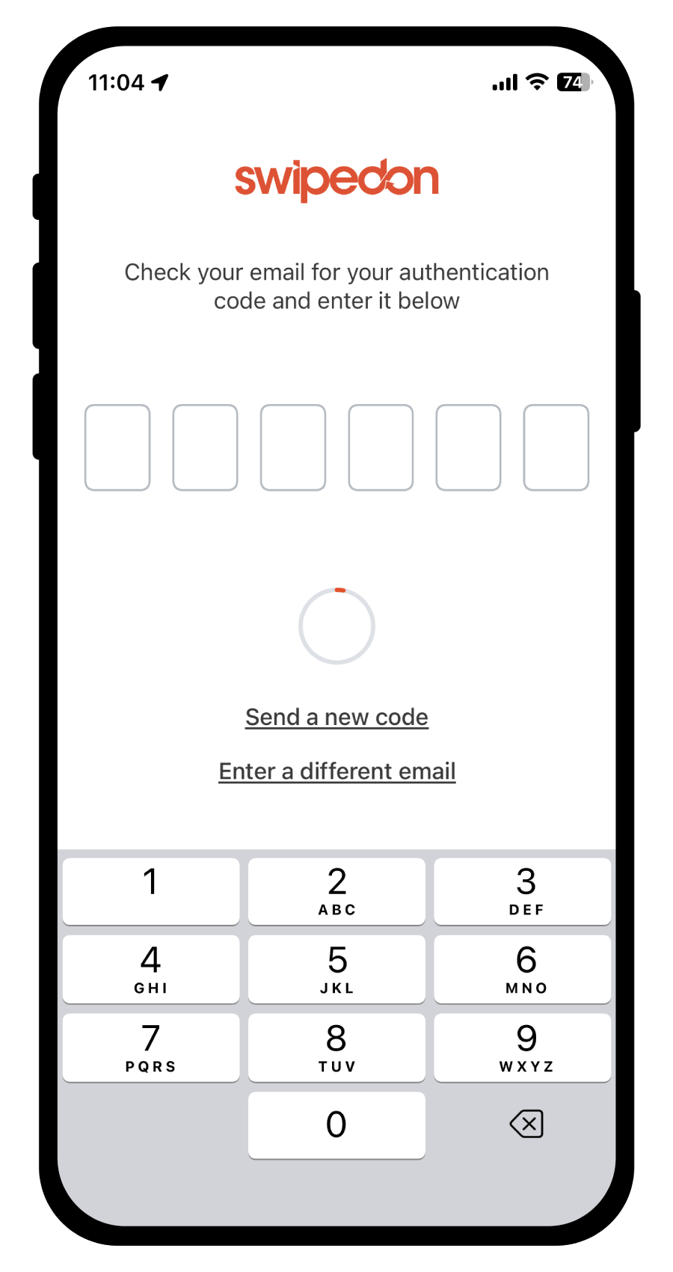Request a new code via Send a new code
The width and height of the screenshot is (673, 1272).
pos(337,717)
